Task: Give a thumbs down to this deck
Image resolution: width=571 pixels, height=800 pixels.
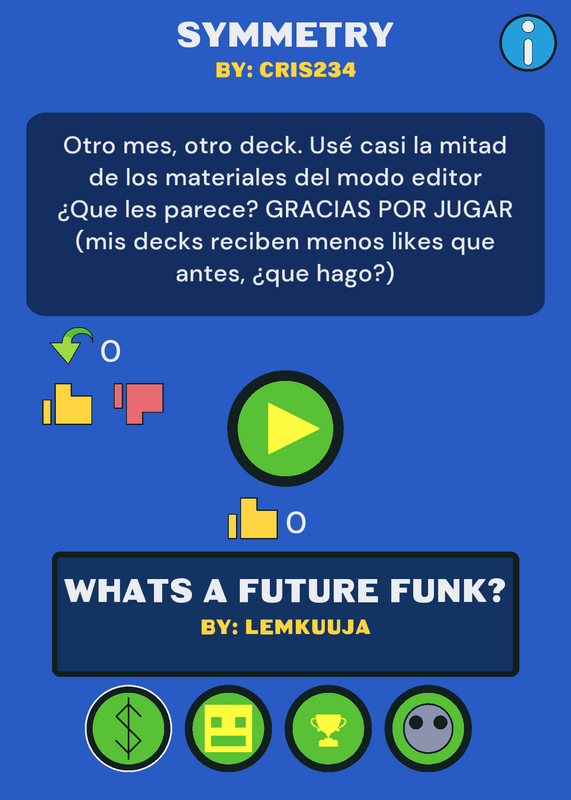Action: coord(139,404)
